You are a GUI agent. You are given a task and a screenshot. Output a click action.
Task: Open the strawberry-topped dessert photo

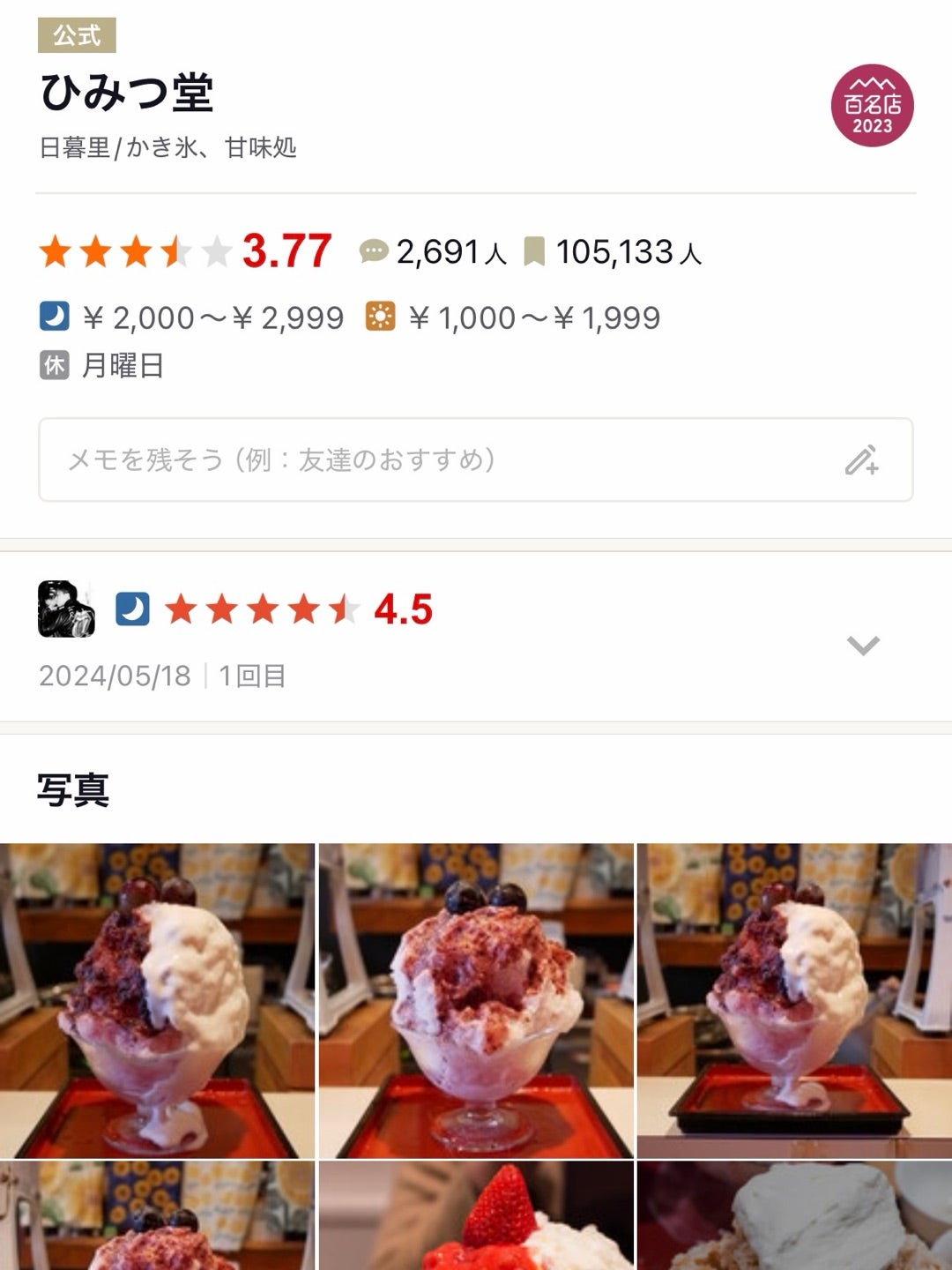point(476,1217)
